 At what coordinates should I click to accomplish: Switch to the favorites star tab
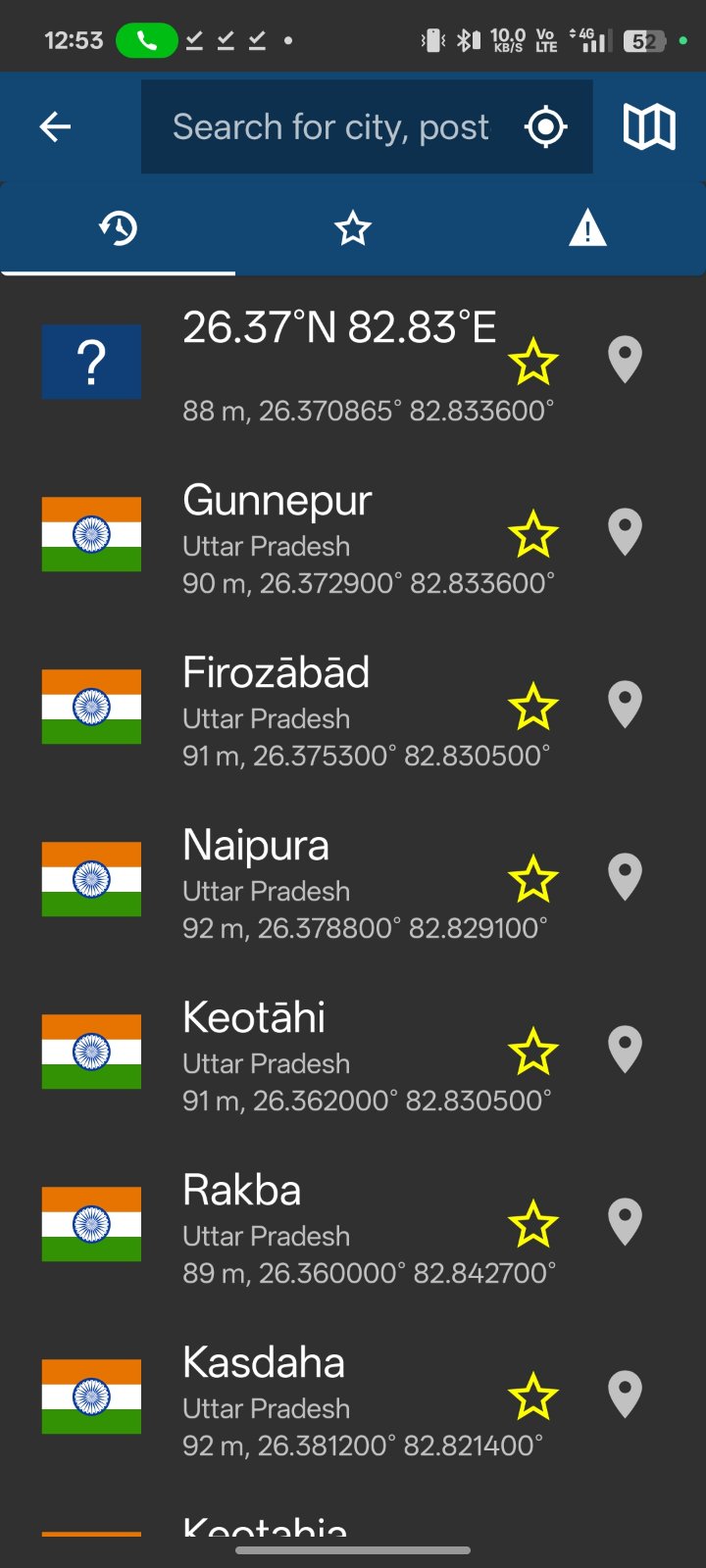(x=353, y=229)
